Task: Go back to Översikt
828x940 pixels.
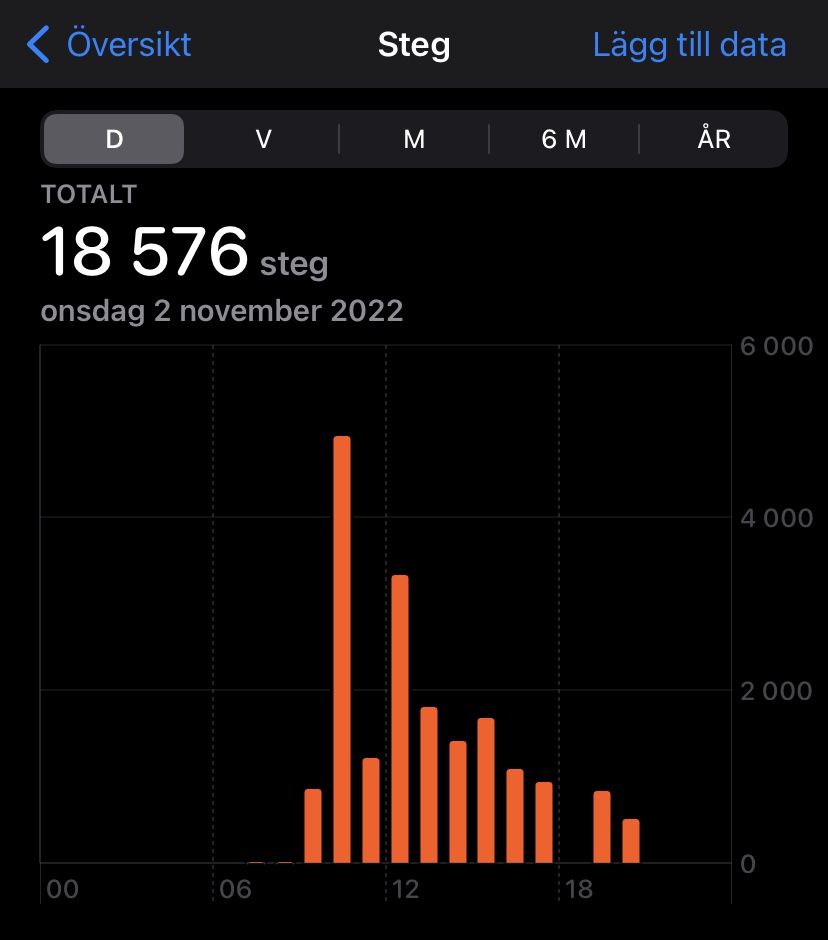Action: pyautogui.click(x=110, y=45)
